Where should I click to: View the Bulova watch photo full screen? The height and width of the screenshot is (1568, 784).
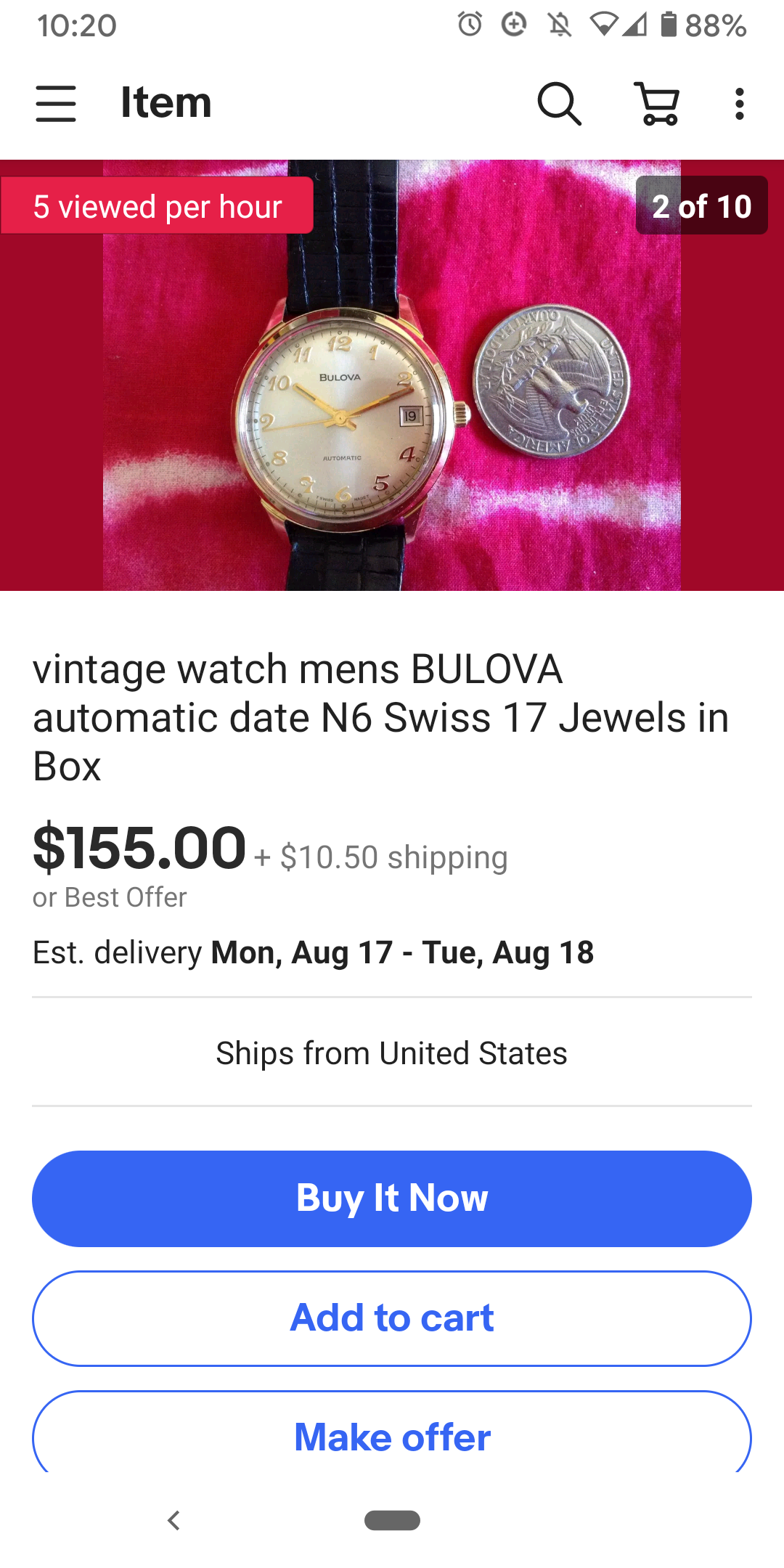(x=392, y=392)
